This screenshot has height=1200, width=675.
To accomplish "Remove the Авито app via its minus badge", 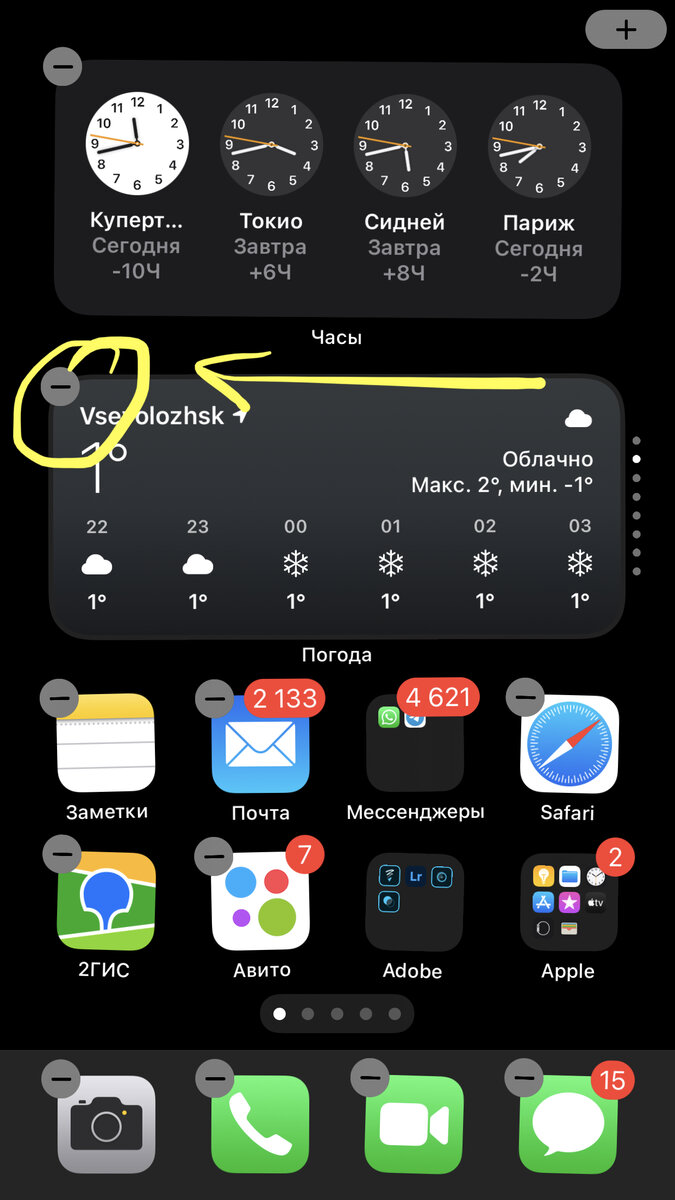I will [x=214, y=855].
